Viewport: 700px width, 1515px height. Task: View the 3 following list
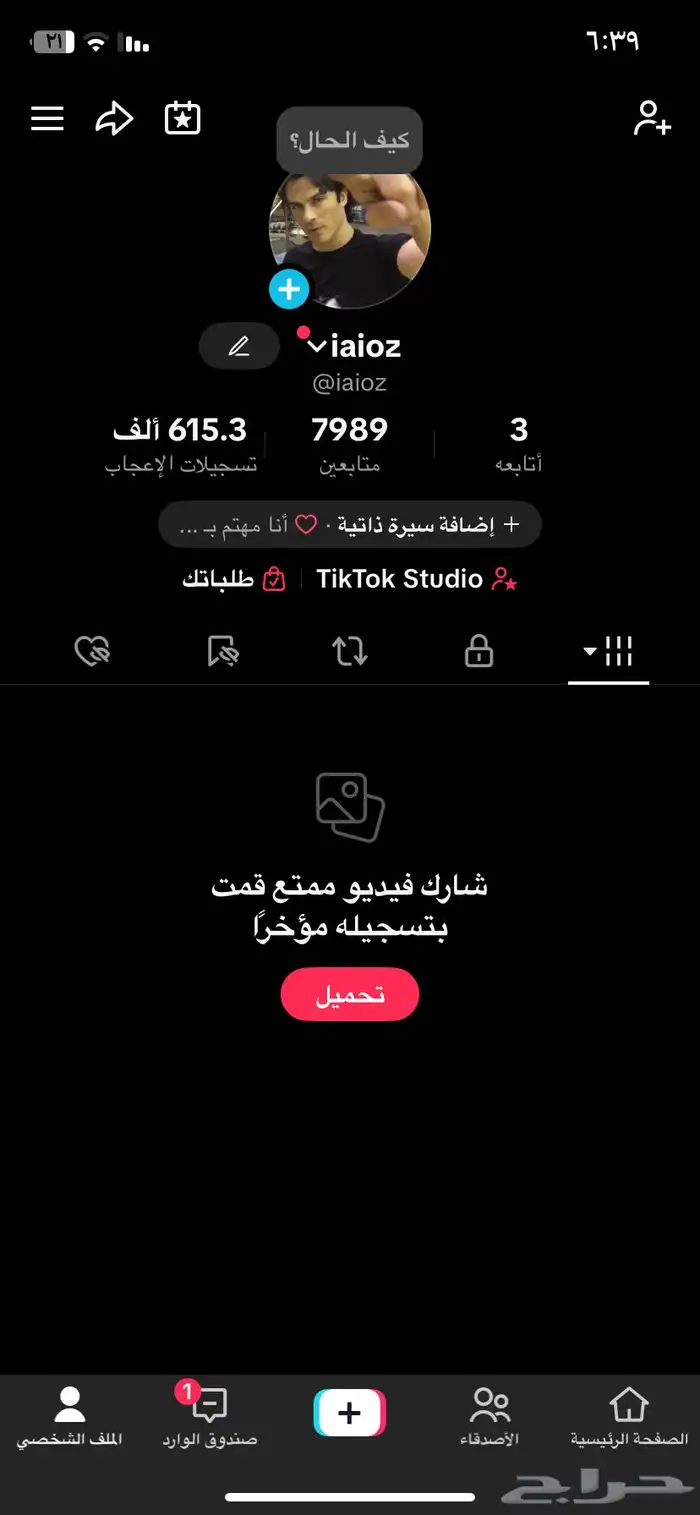pos(518,444)
